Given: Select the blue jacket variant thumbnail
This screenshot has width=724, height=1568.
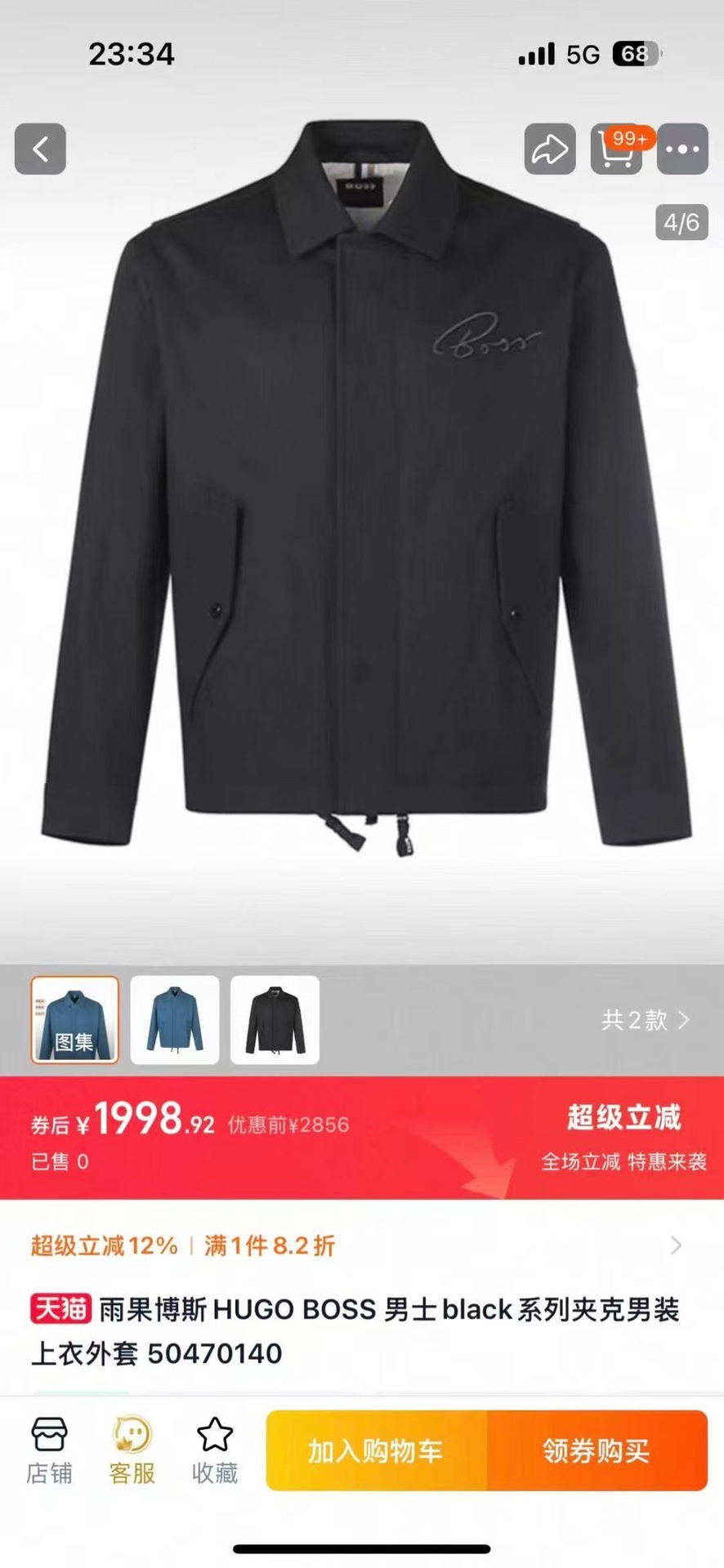Looking at the screenshot, I should [x=175, y=1020].
